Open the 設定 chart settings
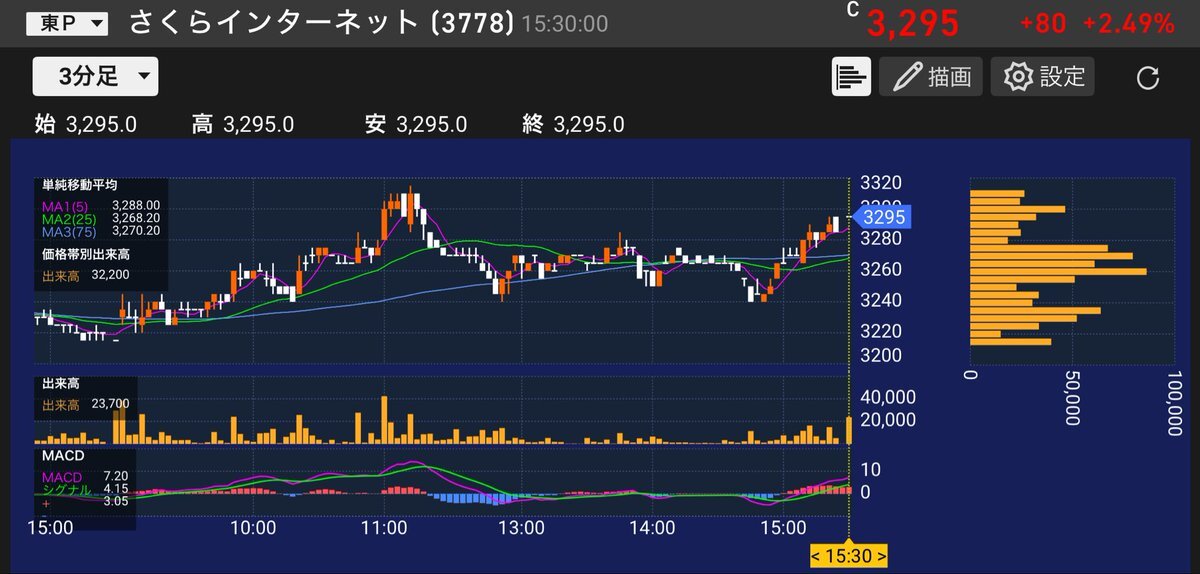Image resolution: width=1200 pixels, height=574 pixels. [x=1043, y=77]
